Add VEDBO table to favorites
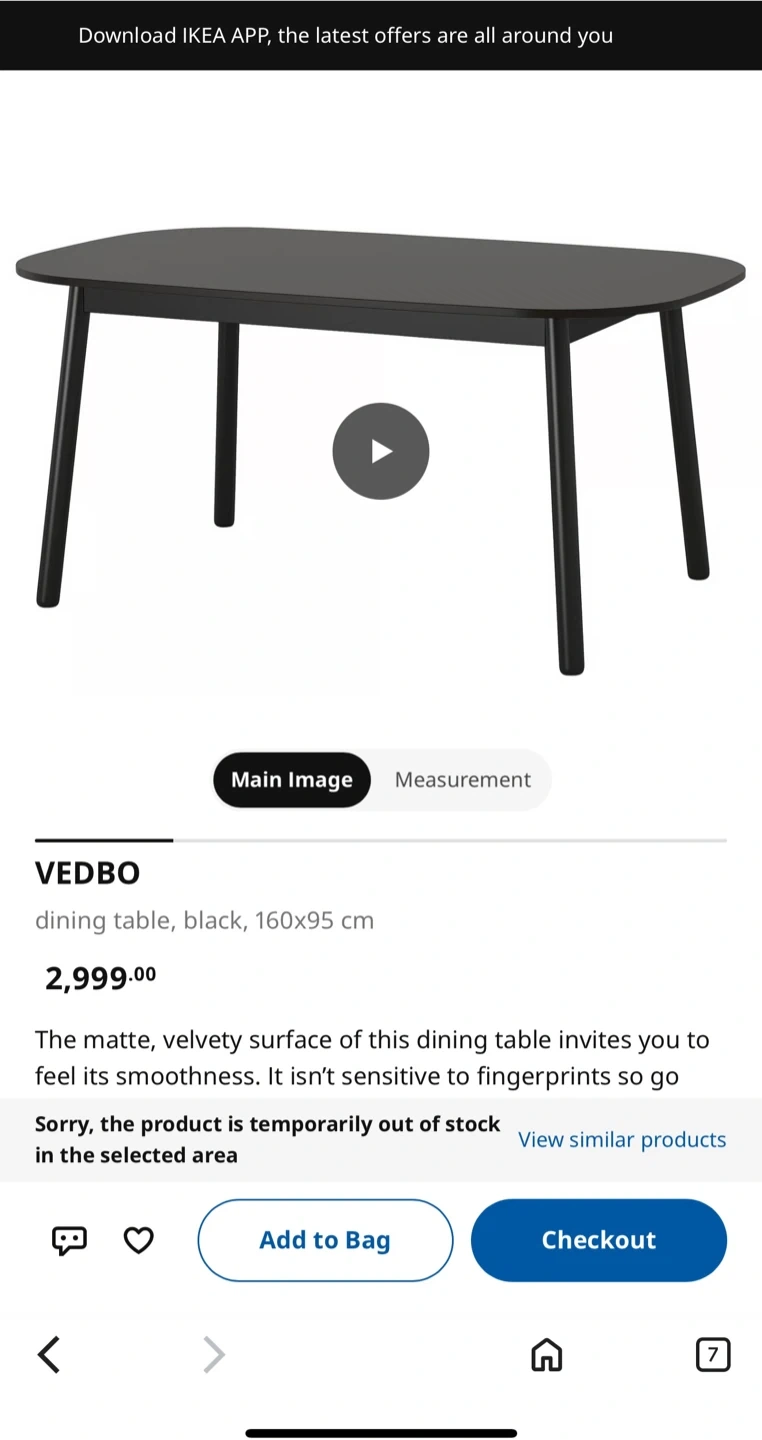This screenshot has width=762, height=1440. (x=138, y=1241)
